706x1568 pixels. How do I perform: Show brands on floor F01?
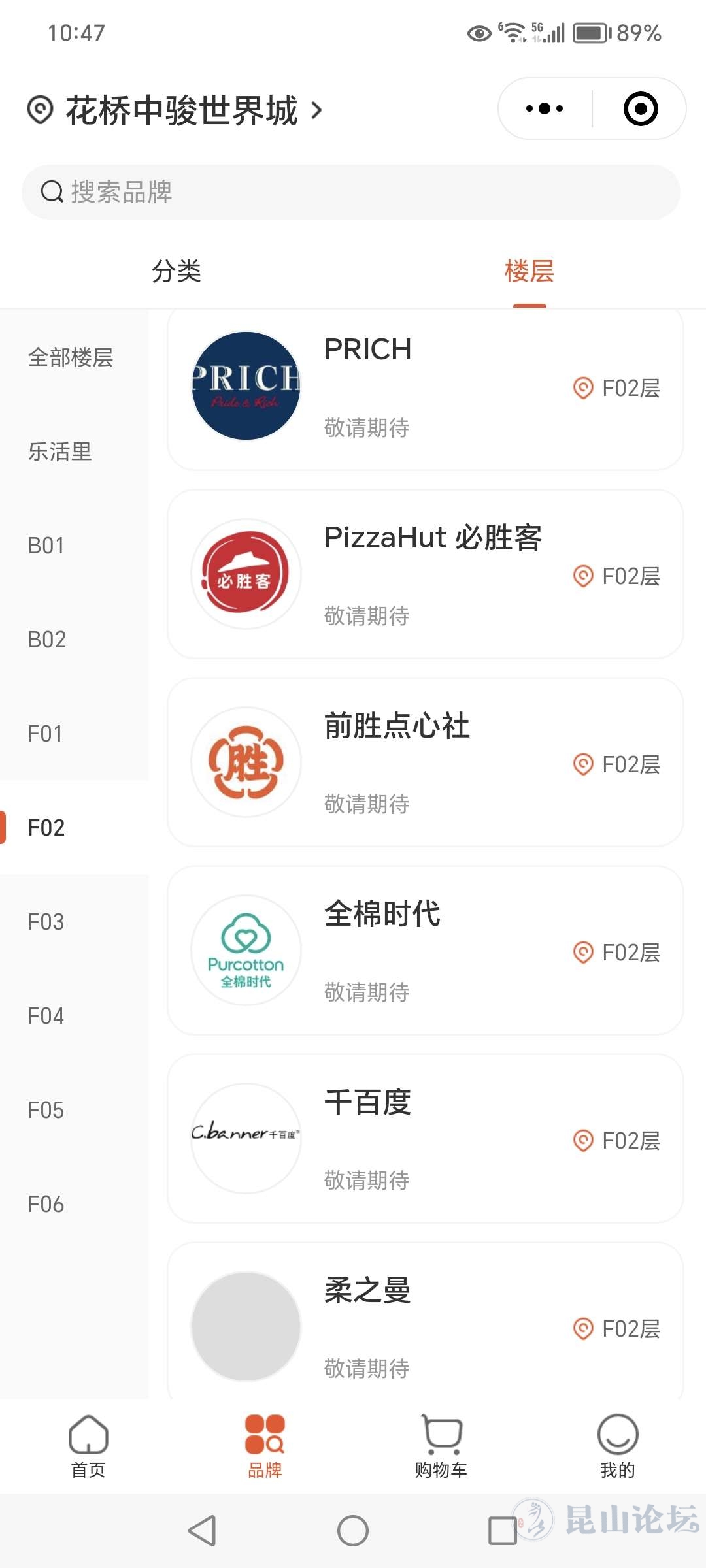(46, 734)
